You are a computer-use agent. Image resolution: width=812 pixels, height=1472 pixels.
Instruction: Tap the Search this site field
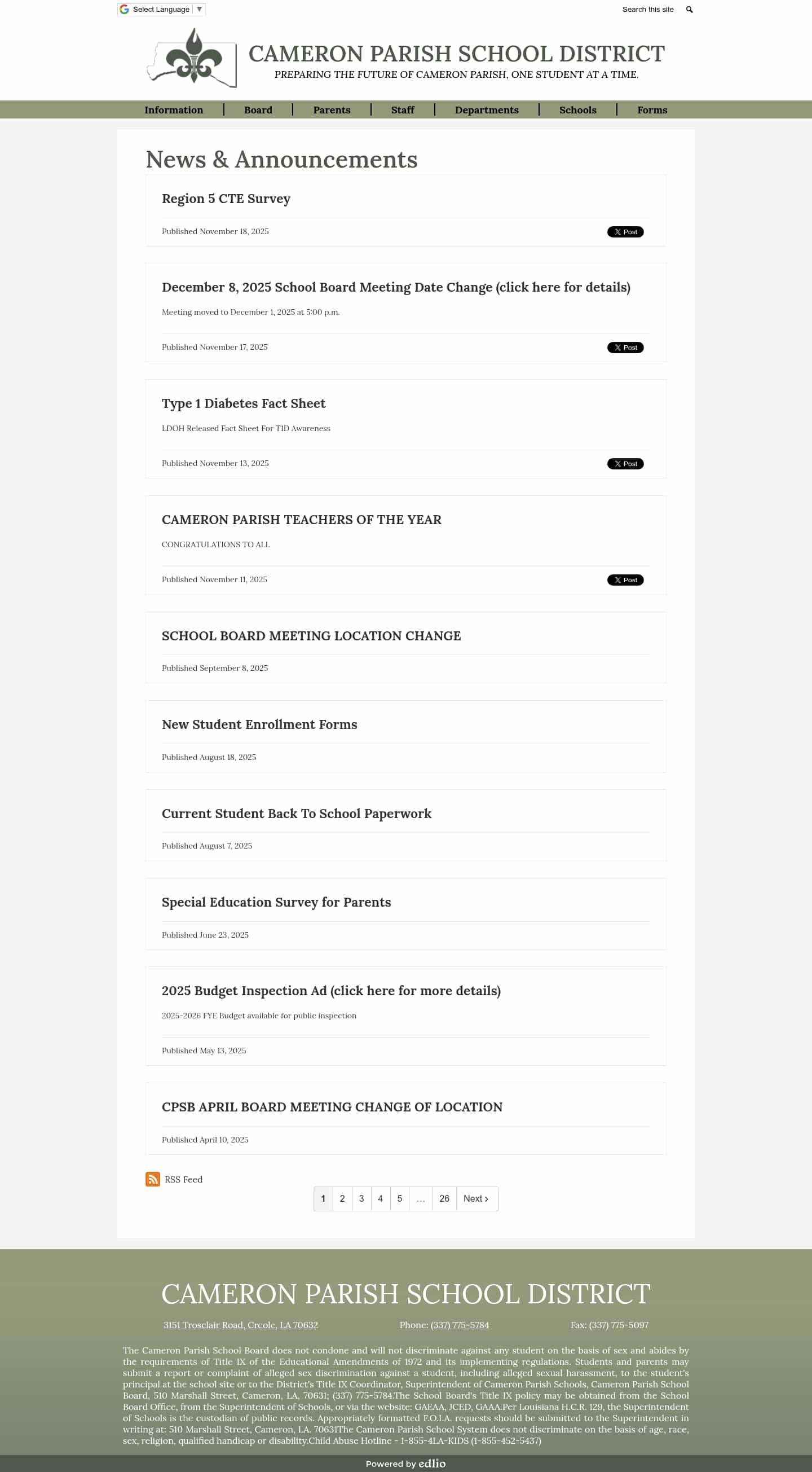[647, 9]
